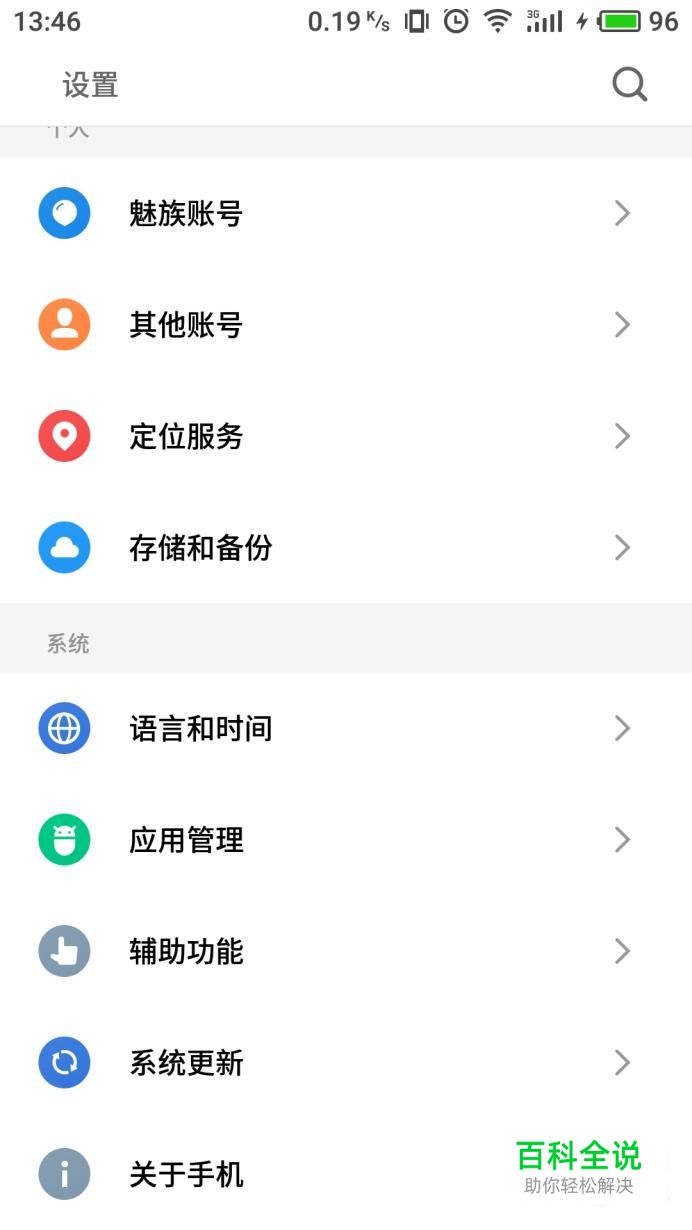Image resolution: width=692 pixels, height=1230 pixels.
Task: Open 语言和时间 settings
Action: [200, 729]
